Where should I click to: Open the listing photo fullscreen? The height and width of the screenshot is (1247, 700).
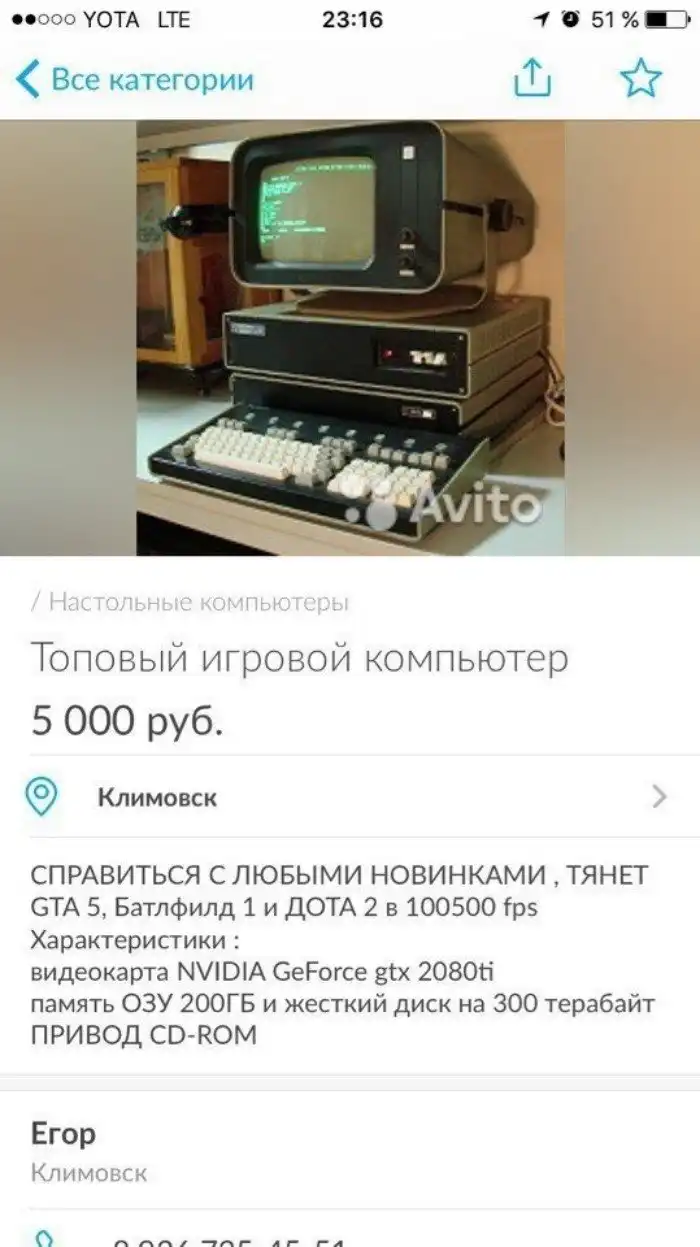click(350, 338)
